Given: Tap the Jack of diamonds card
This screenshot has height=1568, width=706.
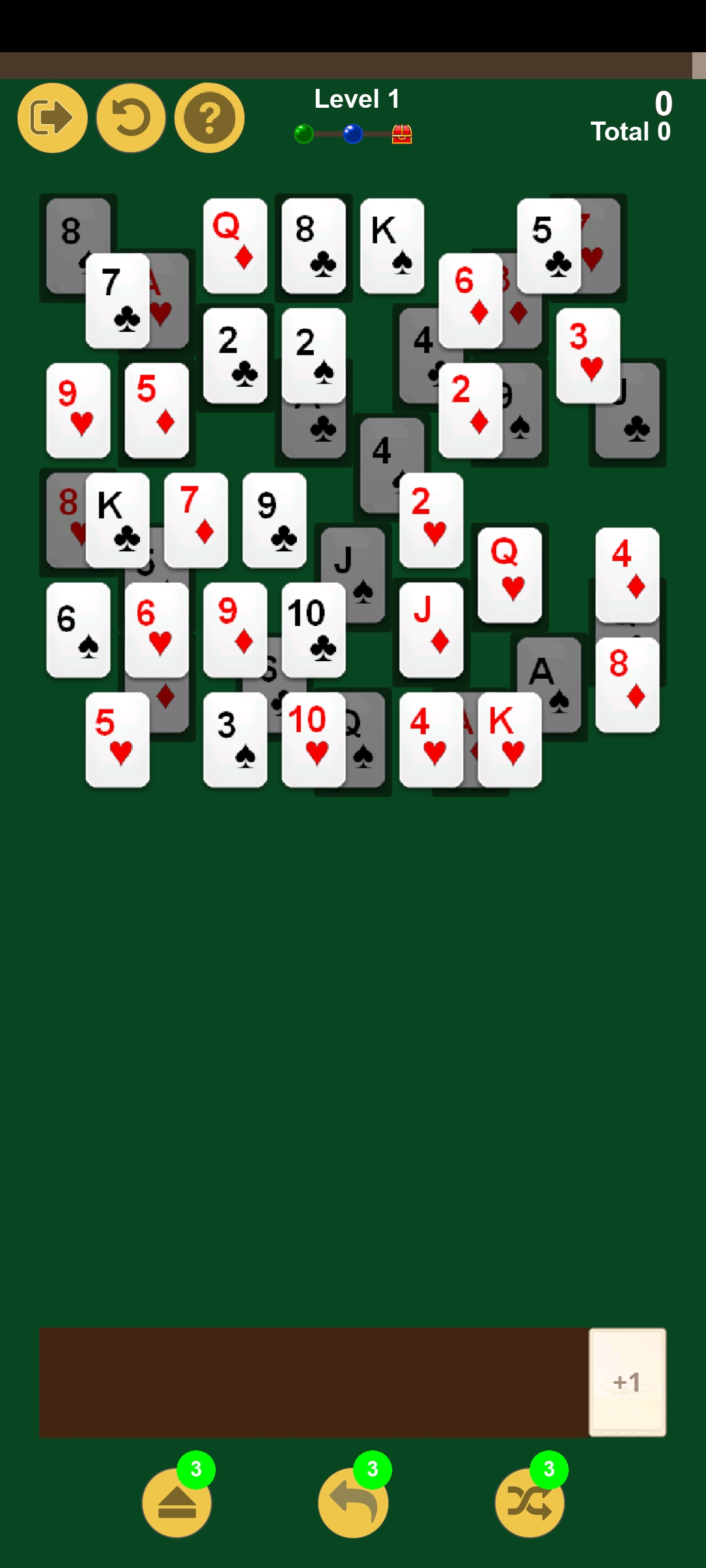Looking at the screenshot, I should (431, 630).
